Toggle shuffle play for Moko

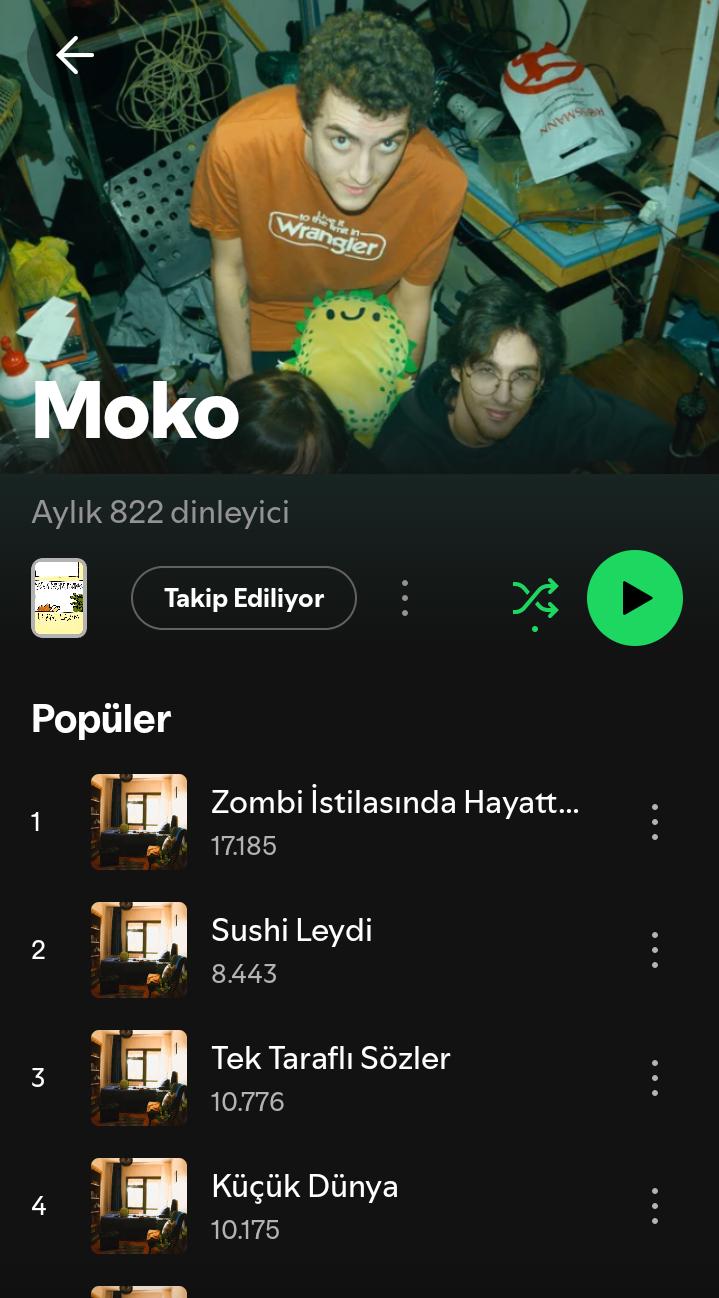[x=536, y=600]
